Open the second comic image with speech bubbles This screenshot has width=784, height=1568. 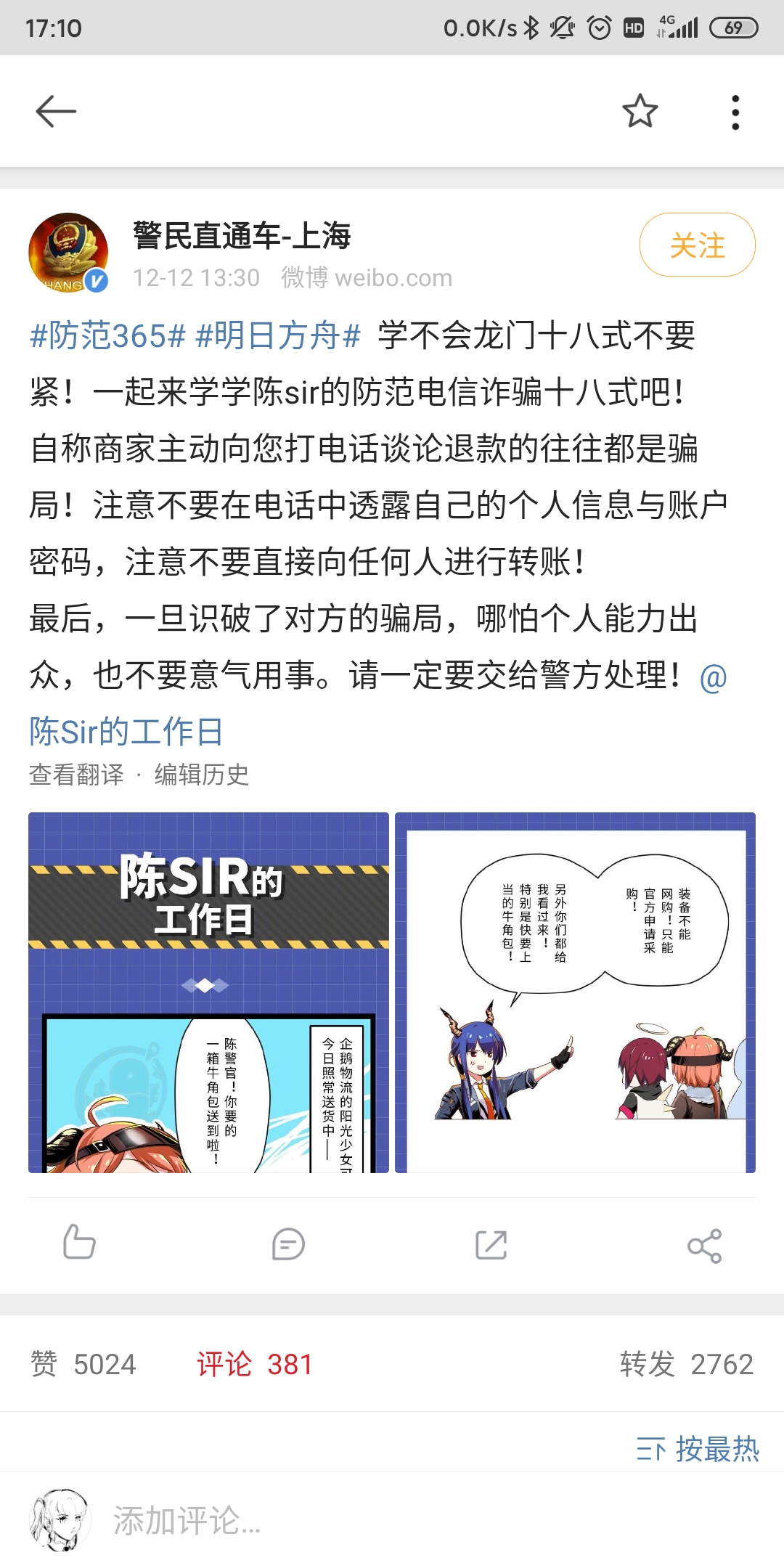coord(575,992)
